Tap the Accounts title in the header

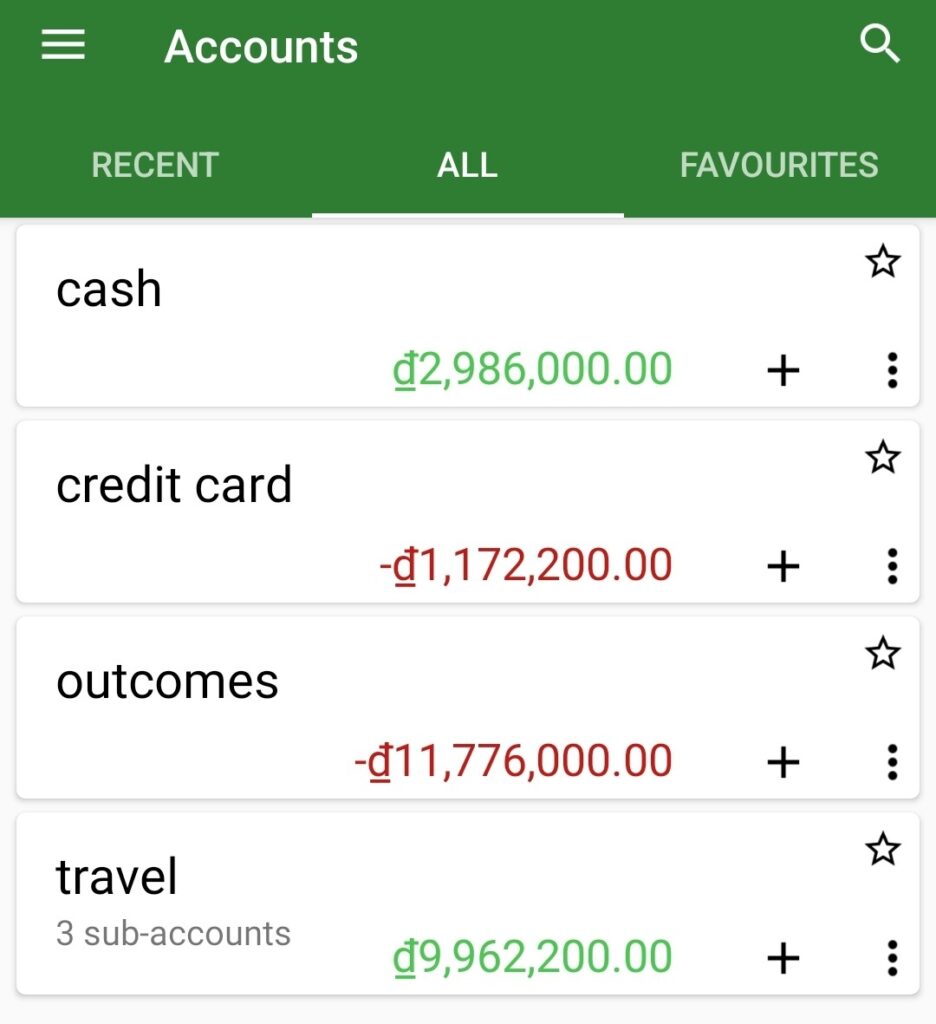[261, 45]
